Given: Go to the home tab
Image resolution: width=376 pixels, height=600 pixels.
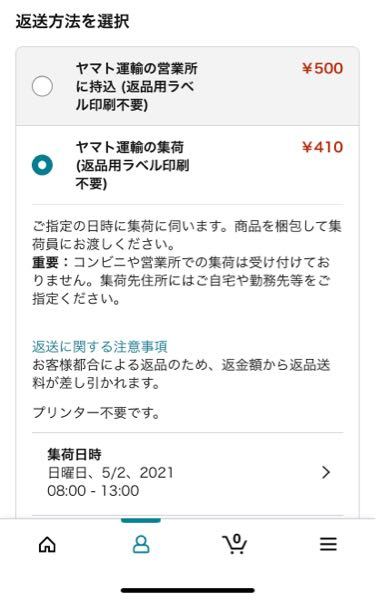Looking at the screenshot, I should [47, 544].
